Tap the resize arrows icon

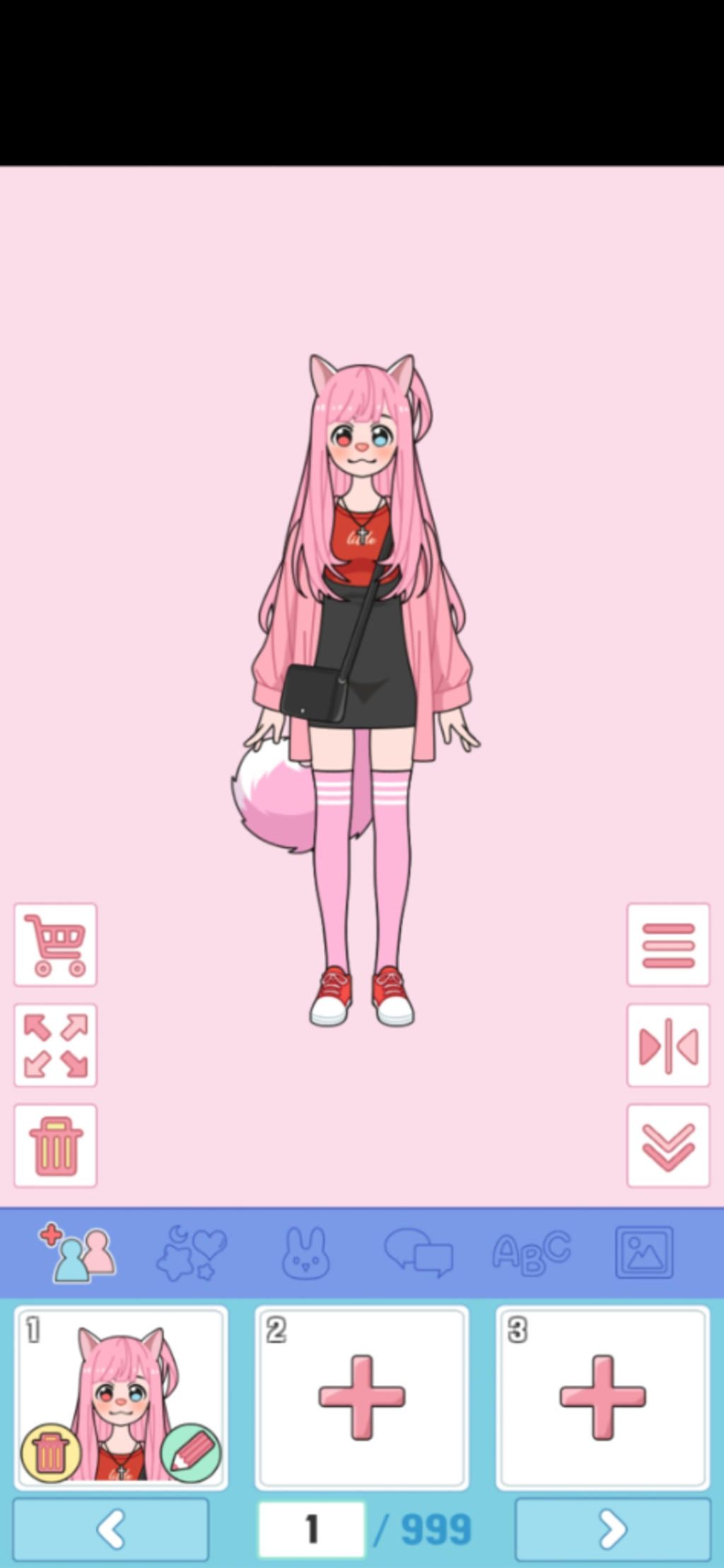click(55, 1045)
